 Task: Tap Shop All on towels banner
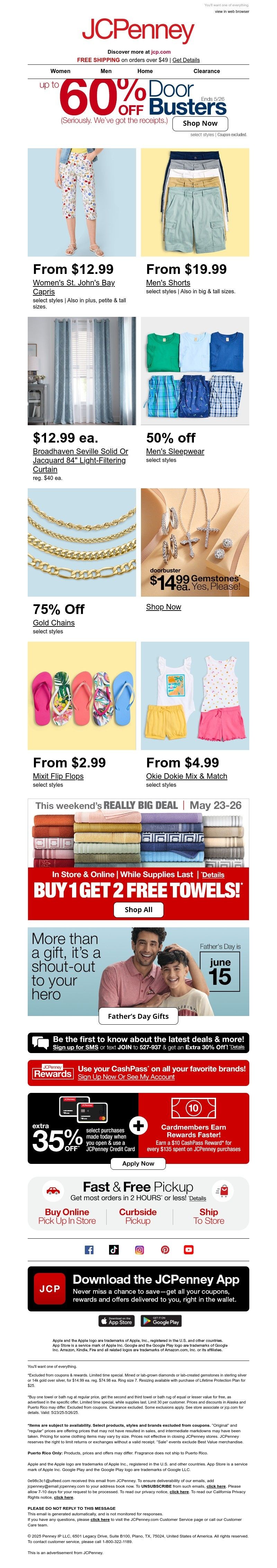tap(138, 909)
